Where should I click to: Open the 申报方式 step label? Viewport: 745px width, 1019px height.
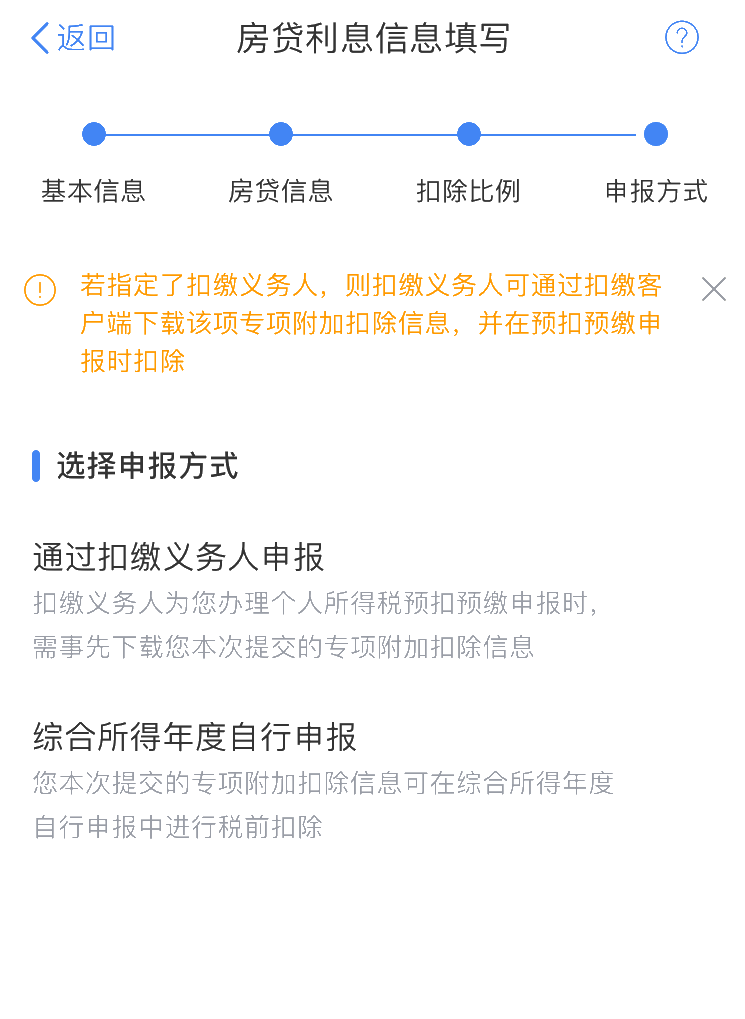(655, 191)
